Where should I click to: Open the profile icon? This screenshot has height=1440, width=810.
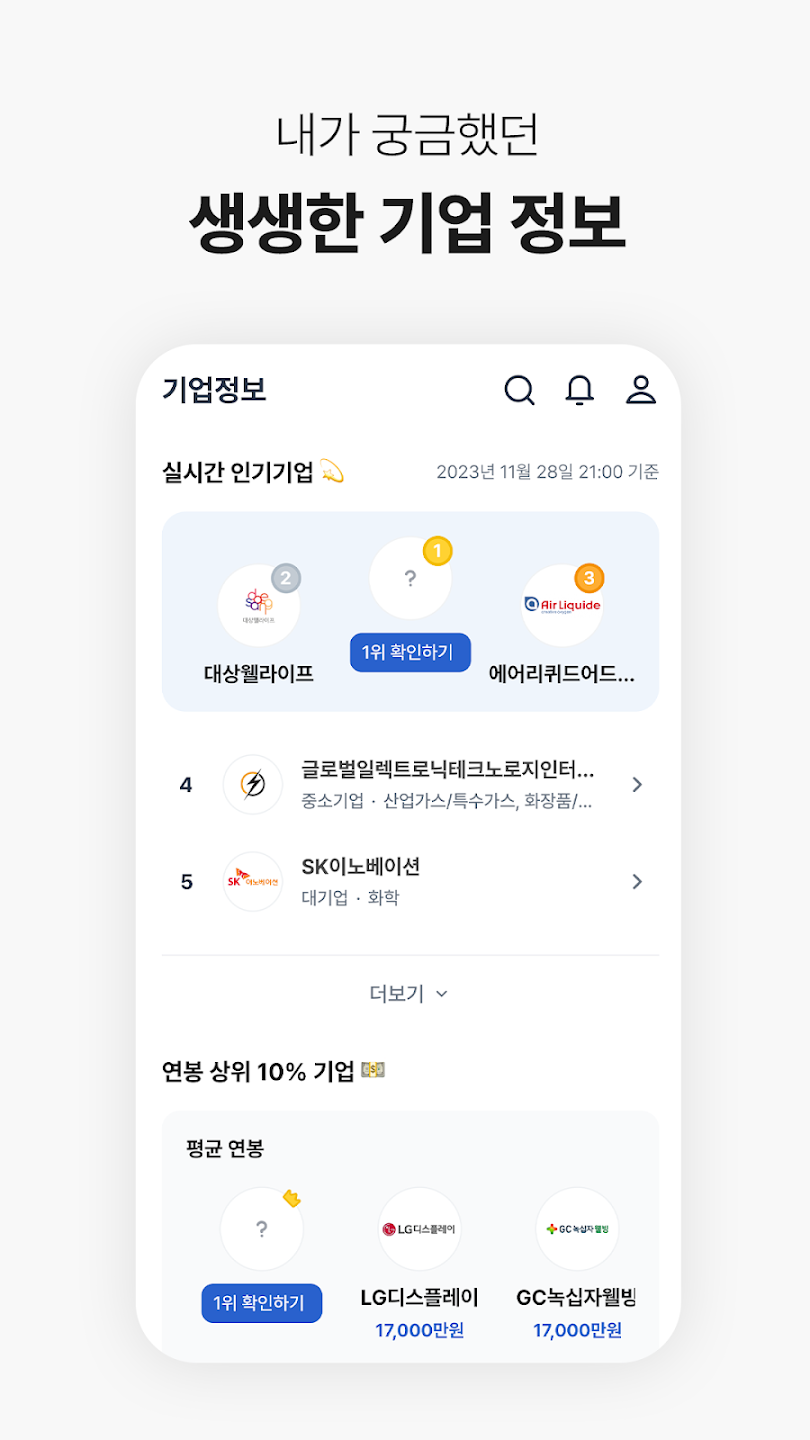[x=641, y=391]
